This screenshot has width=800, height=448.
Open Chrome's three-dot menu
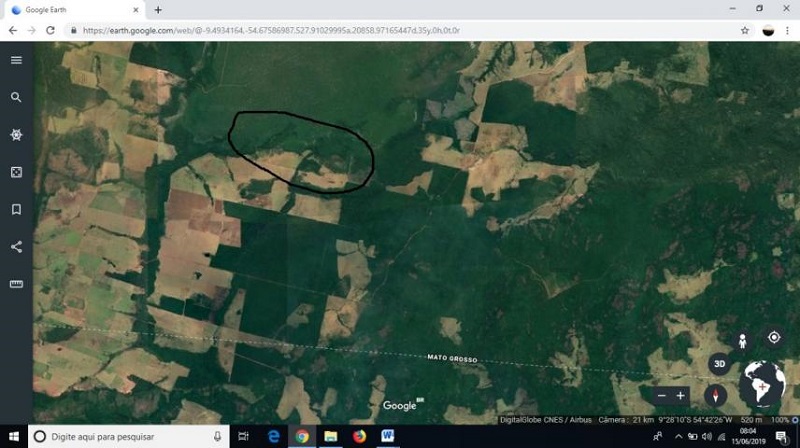click(787, 30)
